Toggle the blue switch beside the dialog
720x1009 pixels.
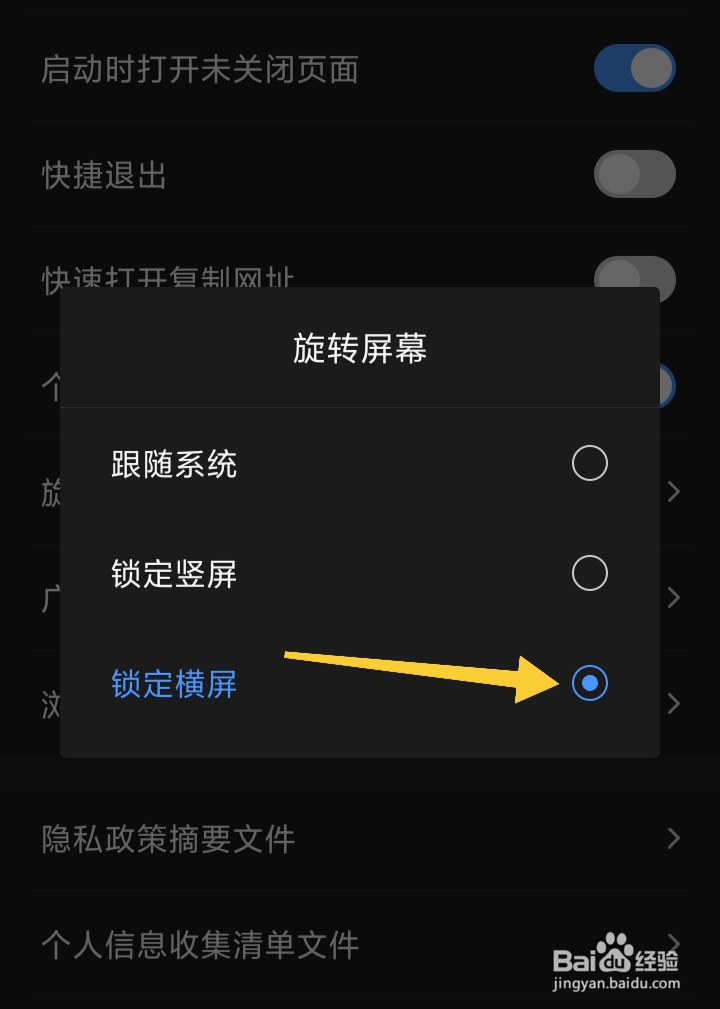tap(660, 385)
